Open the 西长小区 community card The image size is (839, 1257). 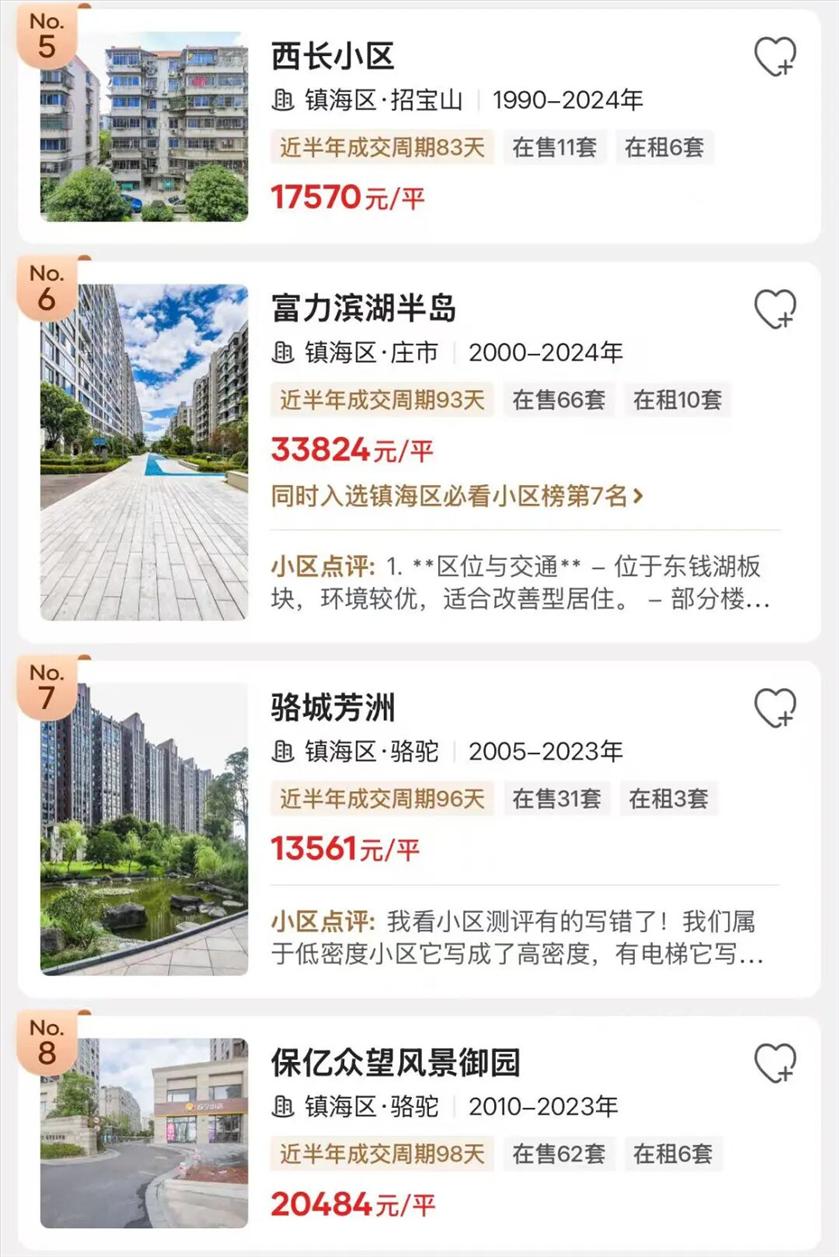point(333,57)
